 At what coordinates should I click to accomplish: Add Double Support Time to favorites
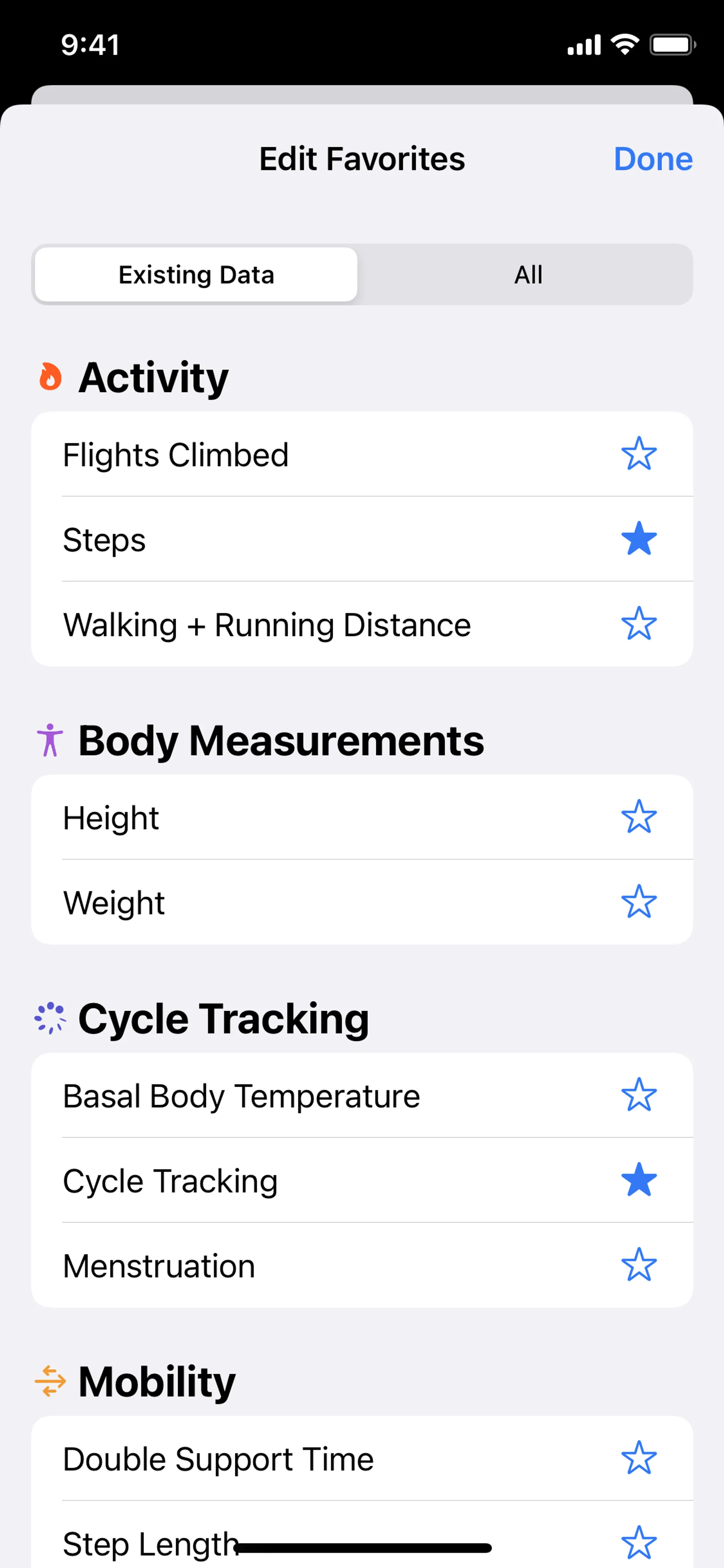(638, 1459)
